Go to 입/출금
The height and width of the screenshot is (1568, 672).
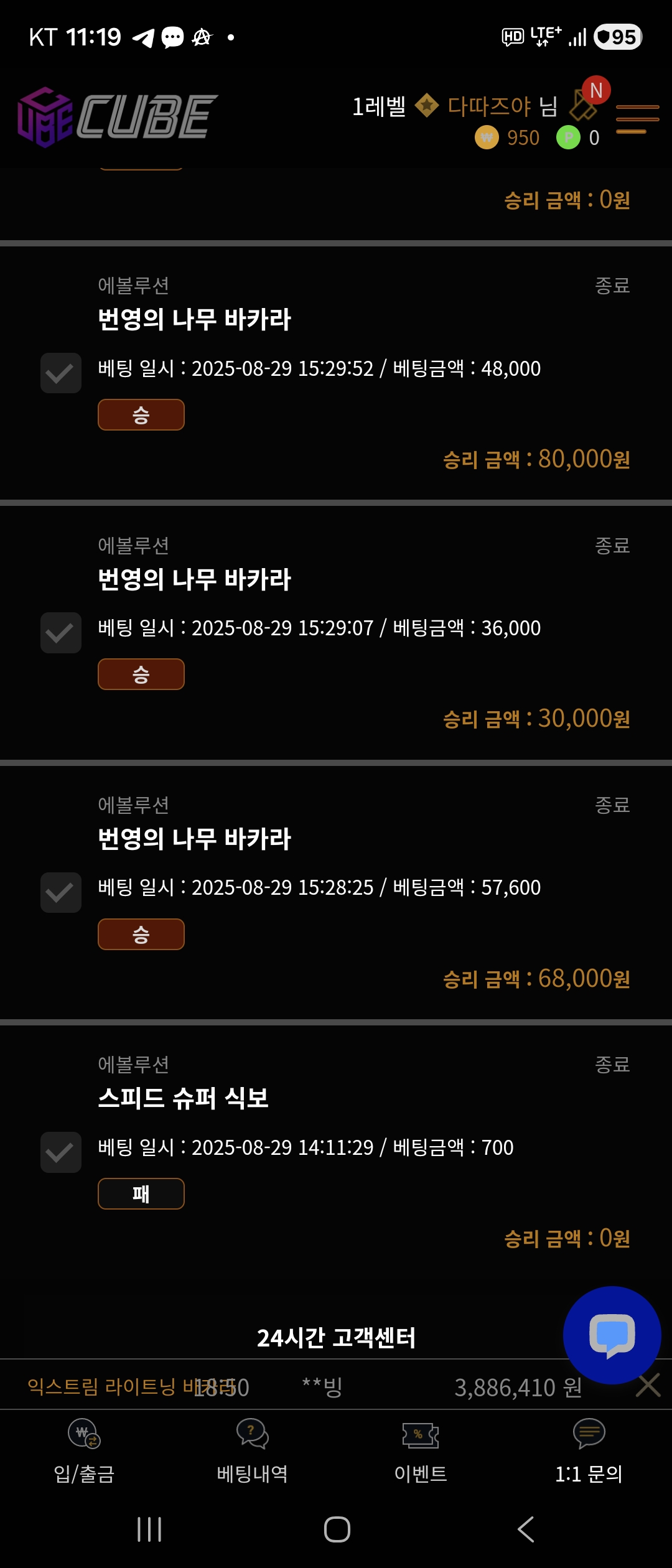click(84, 1450)
